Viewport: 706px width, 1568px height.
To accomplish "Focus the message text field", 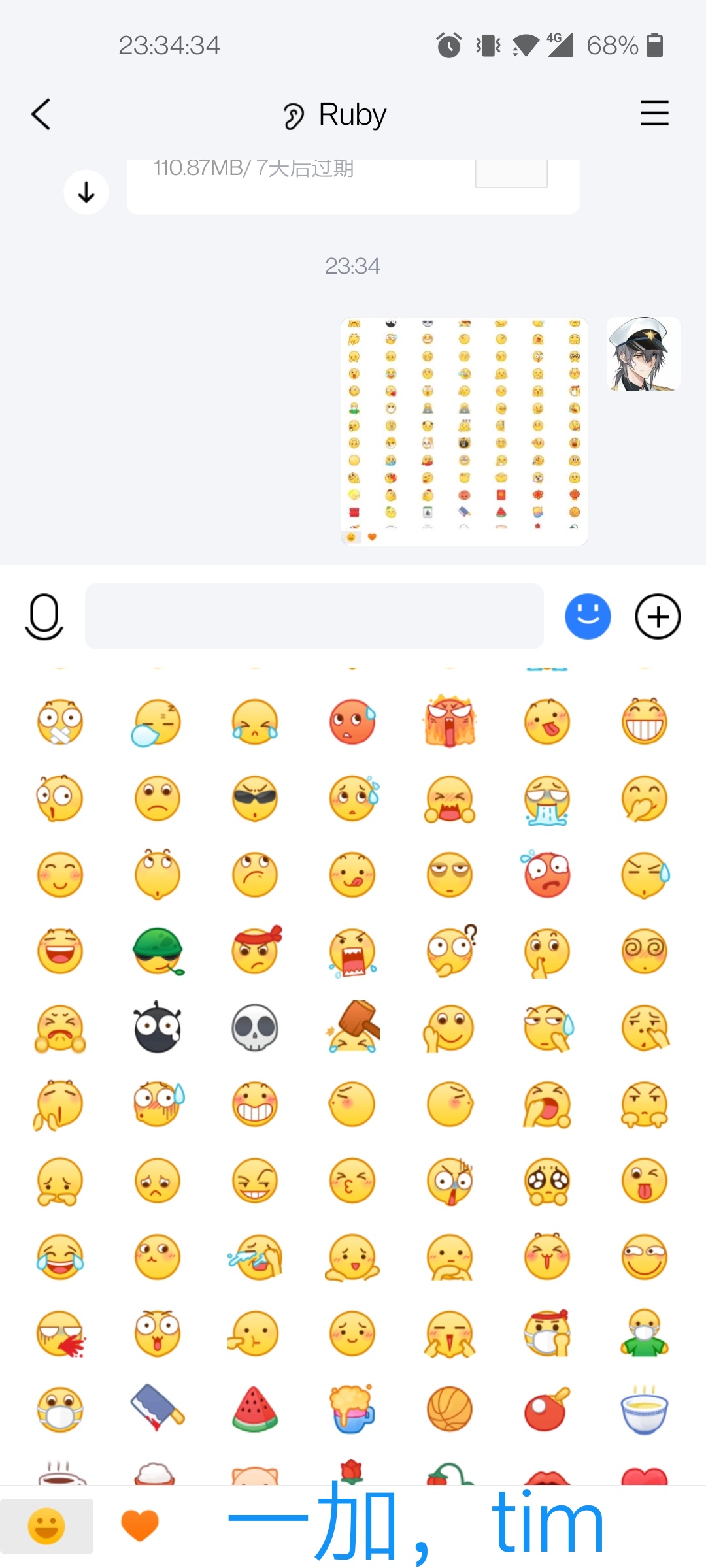I will [x=314, y=616].
